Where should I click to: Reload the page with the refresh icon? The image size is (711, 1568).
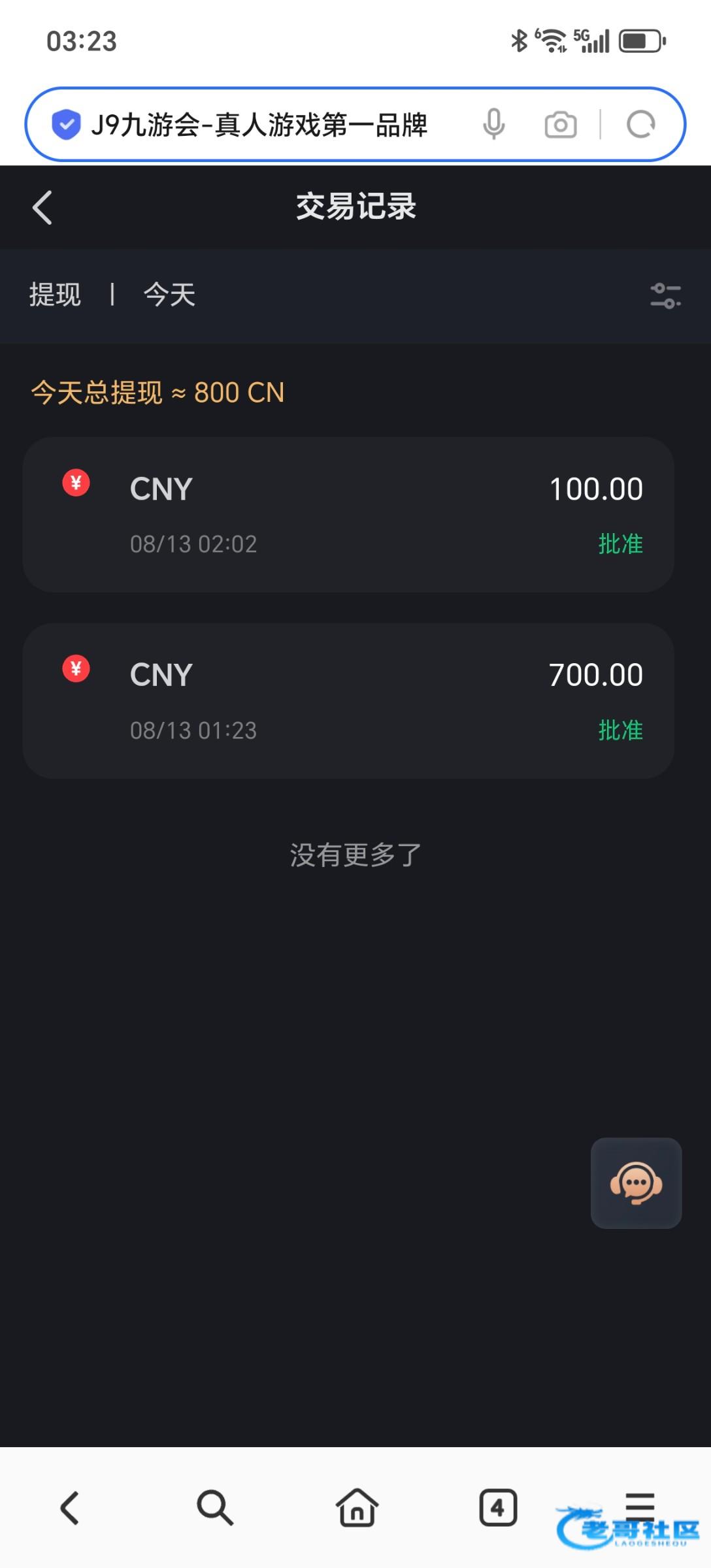coord(640,124)
